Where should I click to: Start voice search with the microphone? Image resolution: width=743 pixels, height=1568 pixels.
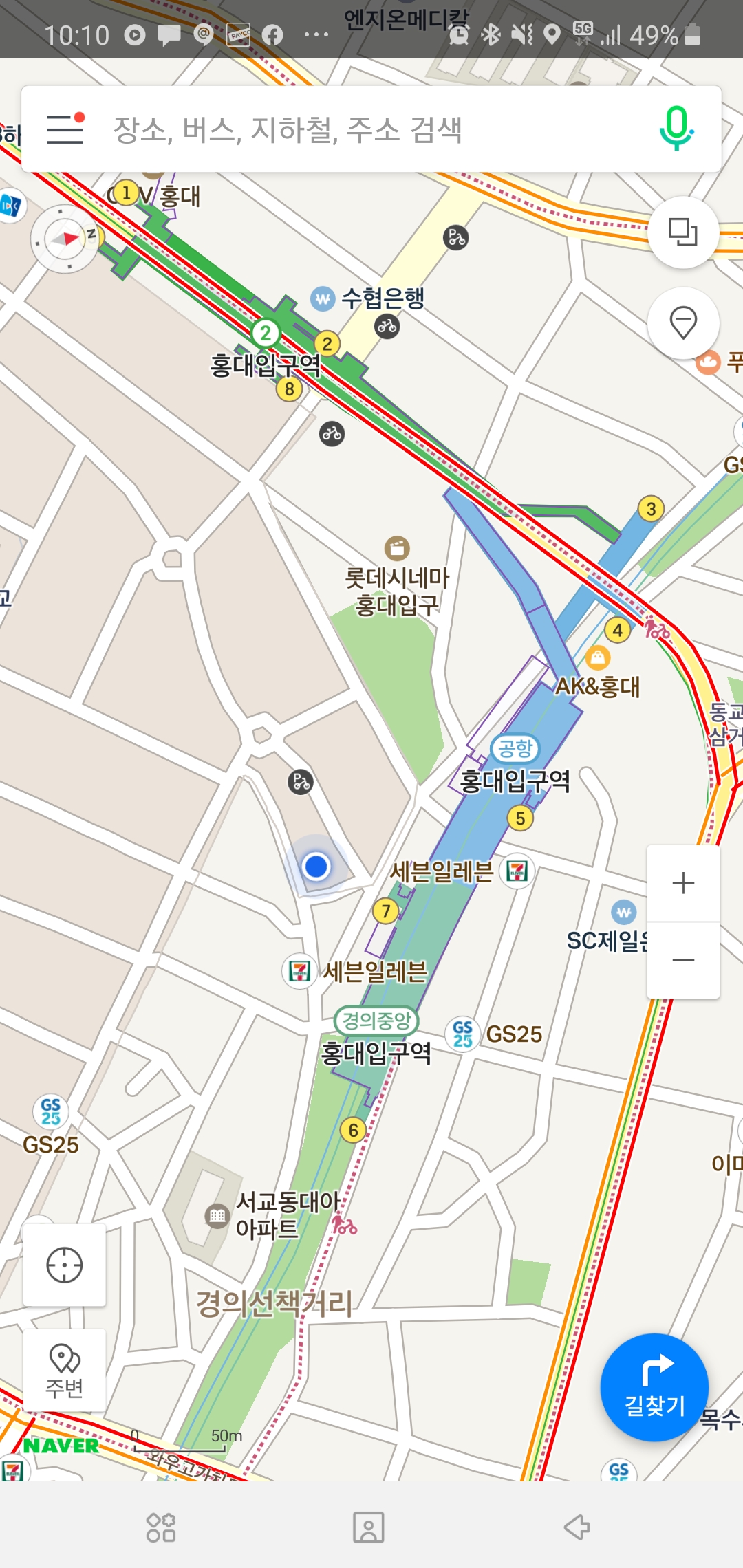coord(676,129)
